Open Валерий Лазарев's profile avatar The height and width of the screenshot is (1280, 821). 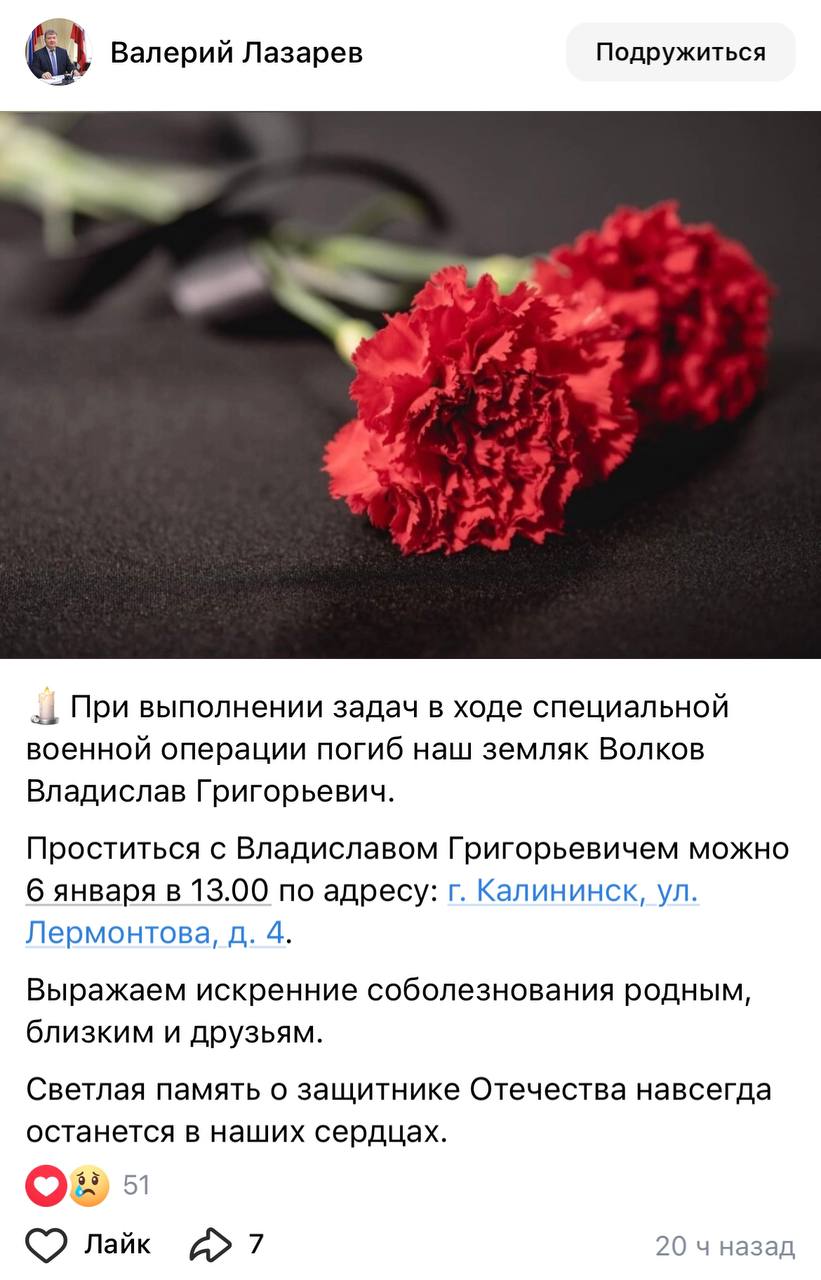pos(57,52)
